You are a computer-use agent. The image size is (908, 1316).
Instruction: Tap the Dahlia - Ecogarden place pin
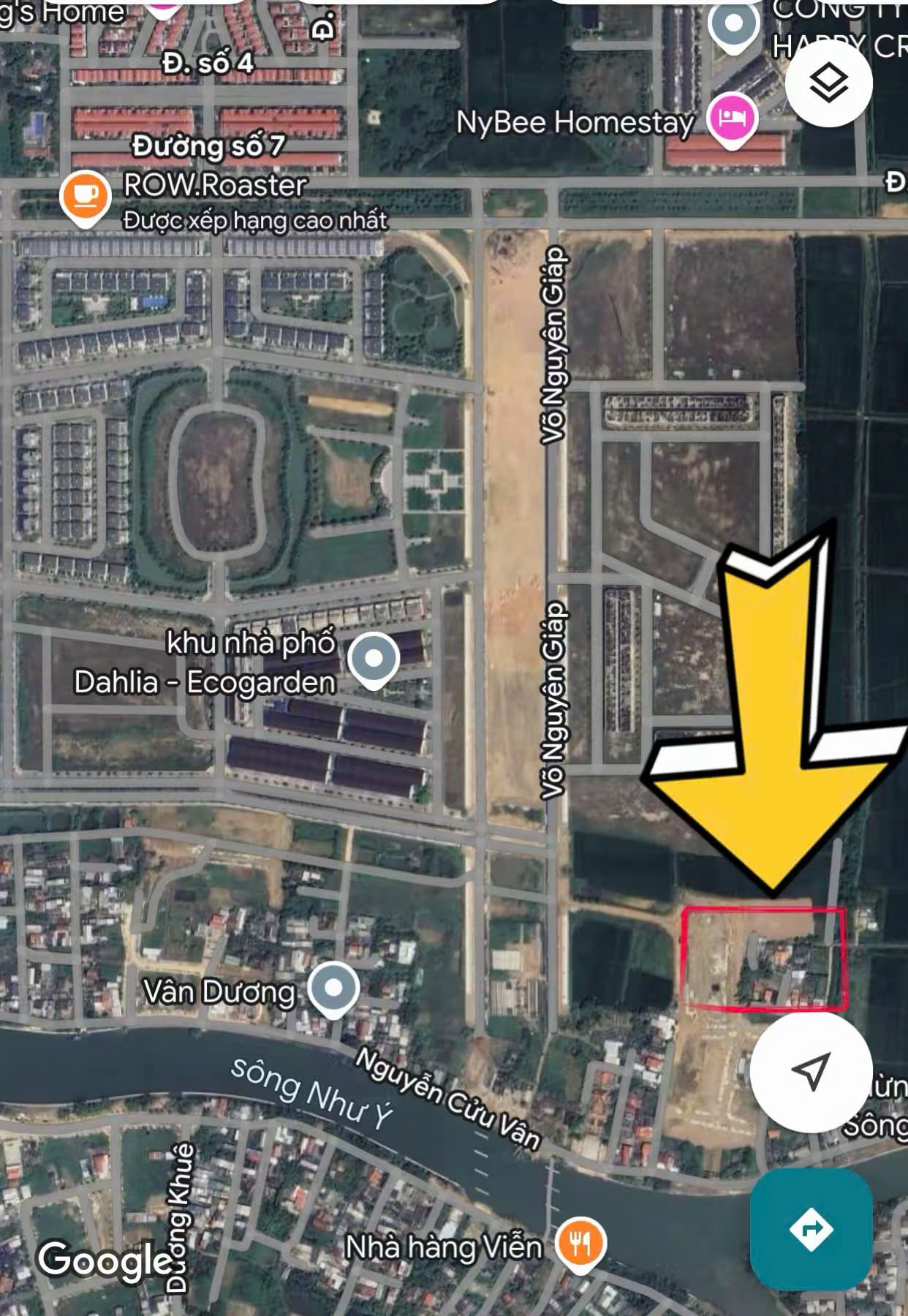click(374, 659)
